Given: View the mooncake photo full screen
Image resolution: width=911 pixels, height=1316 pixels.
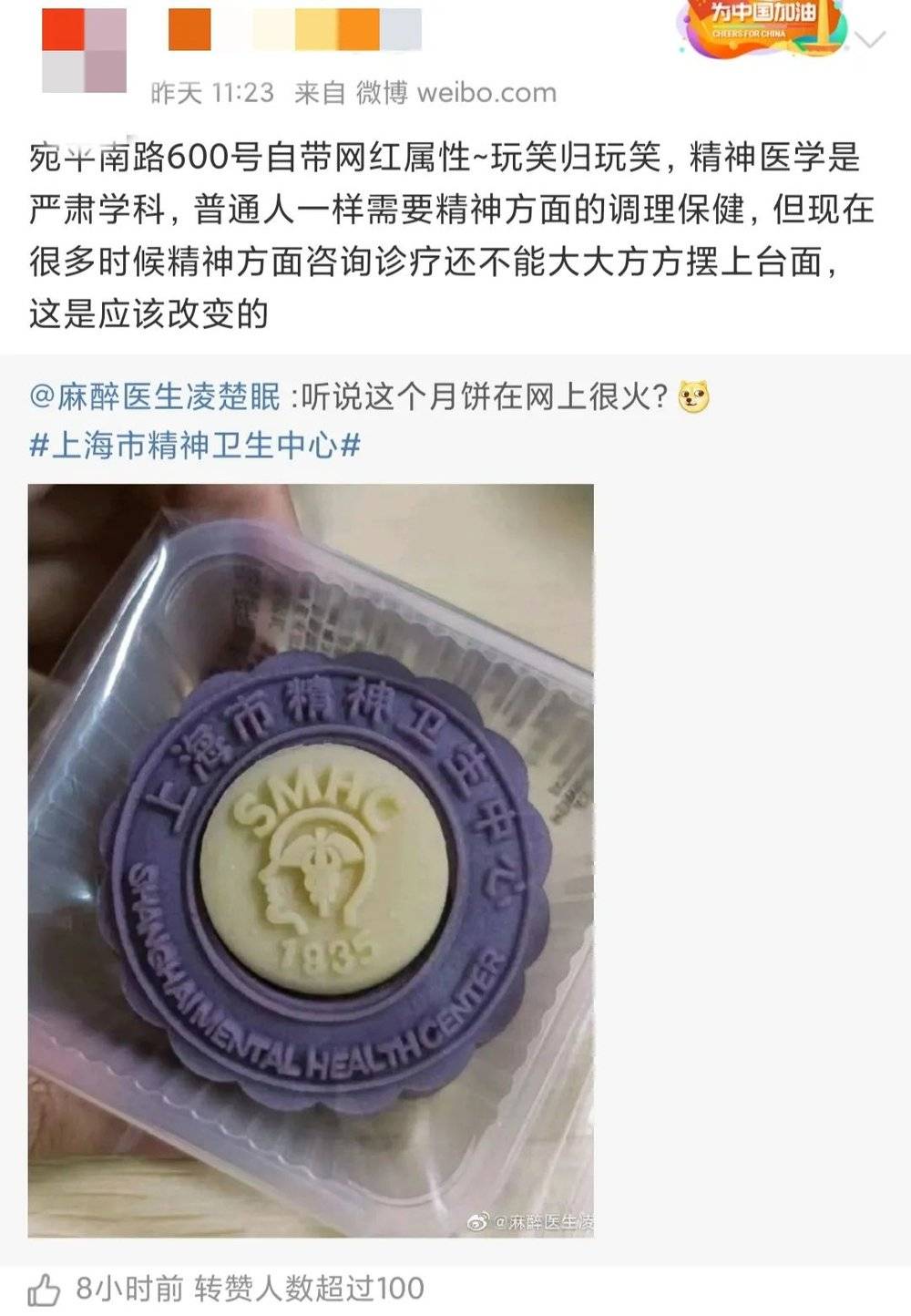Looking at the screenshot, I should tap(311, 860).
